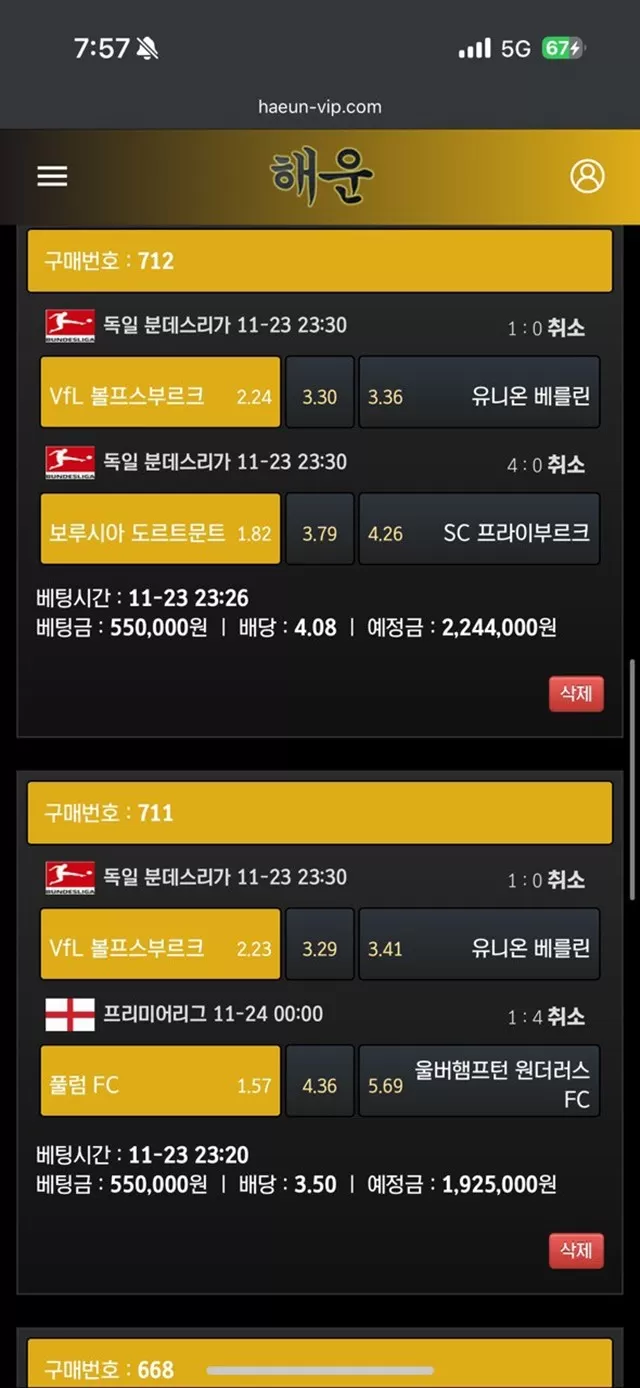
Task: Open the hamburger menu
Action: coord(52,176)
